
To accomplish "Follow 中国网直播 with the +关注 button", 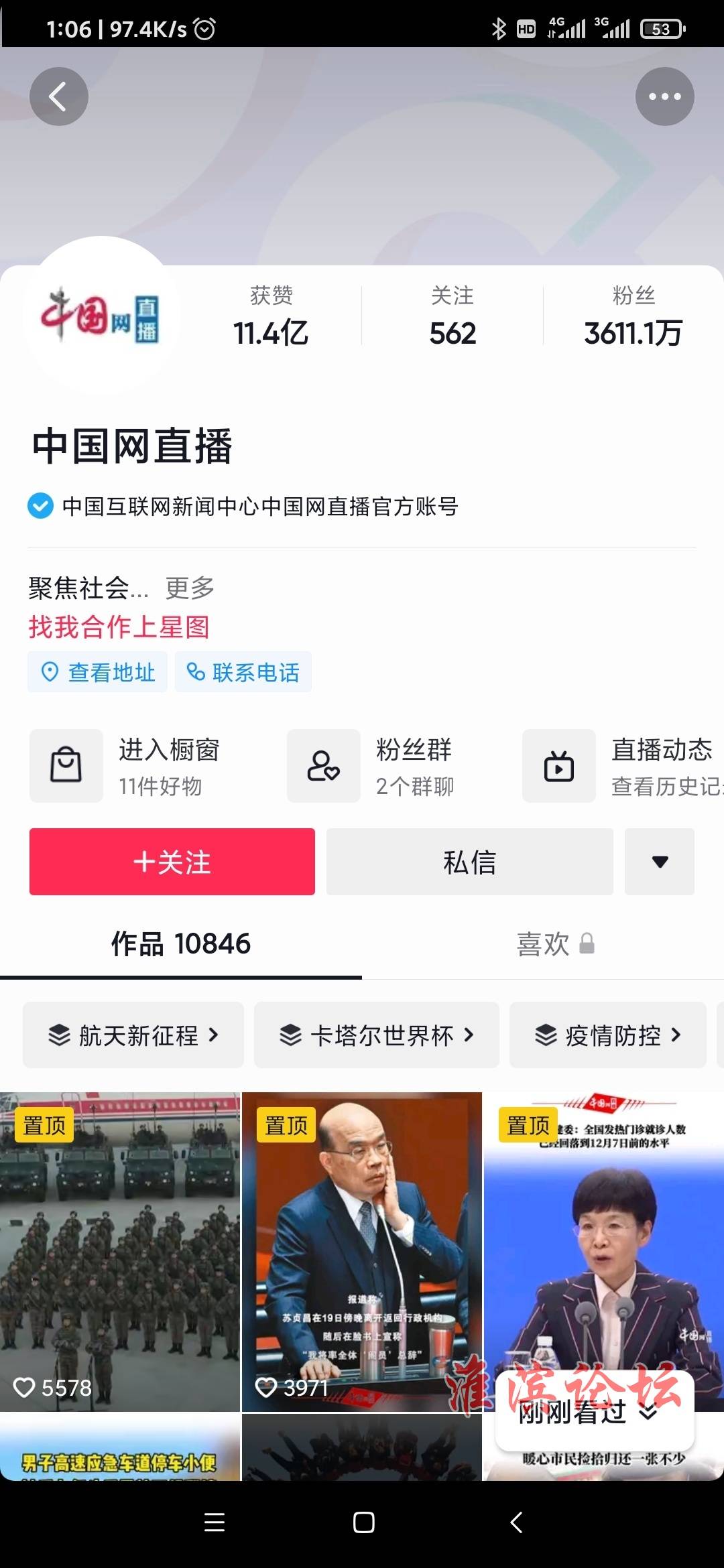I will (x=172, y=862).
